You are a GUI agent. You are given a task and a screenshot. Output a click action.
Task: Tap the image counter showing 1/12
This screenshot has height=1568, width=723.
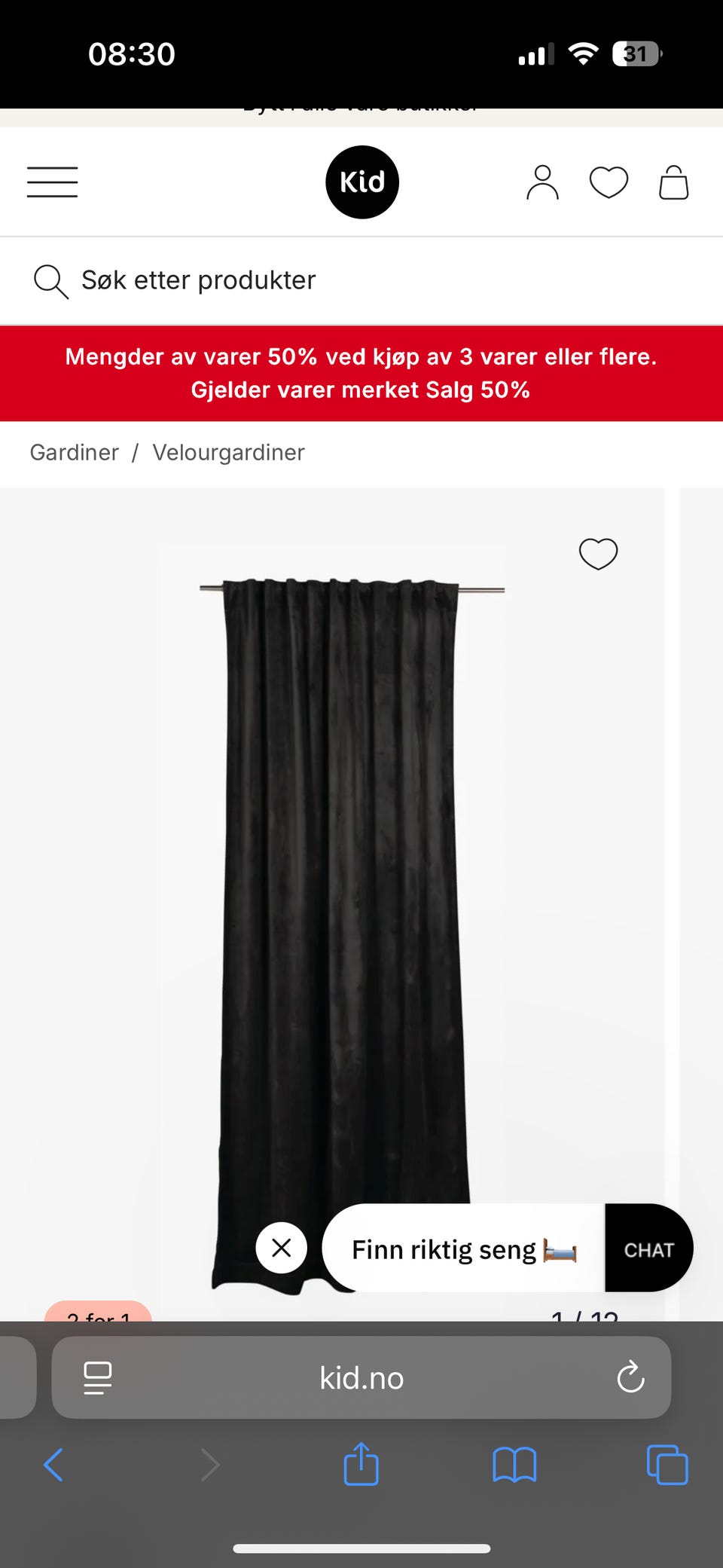pos(585,1315)
